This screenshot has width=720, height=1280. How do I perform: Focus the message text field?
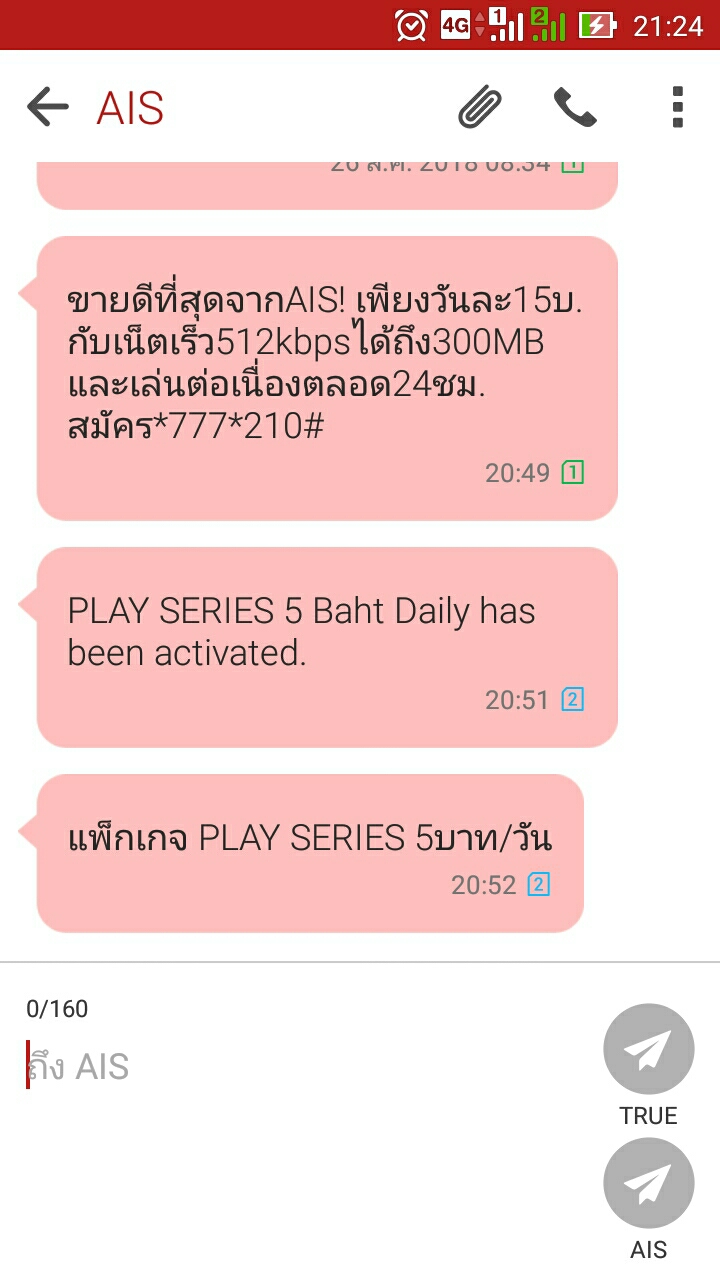pyautogui.click(x=300, y=1067)
